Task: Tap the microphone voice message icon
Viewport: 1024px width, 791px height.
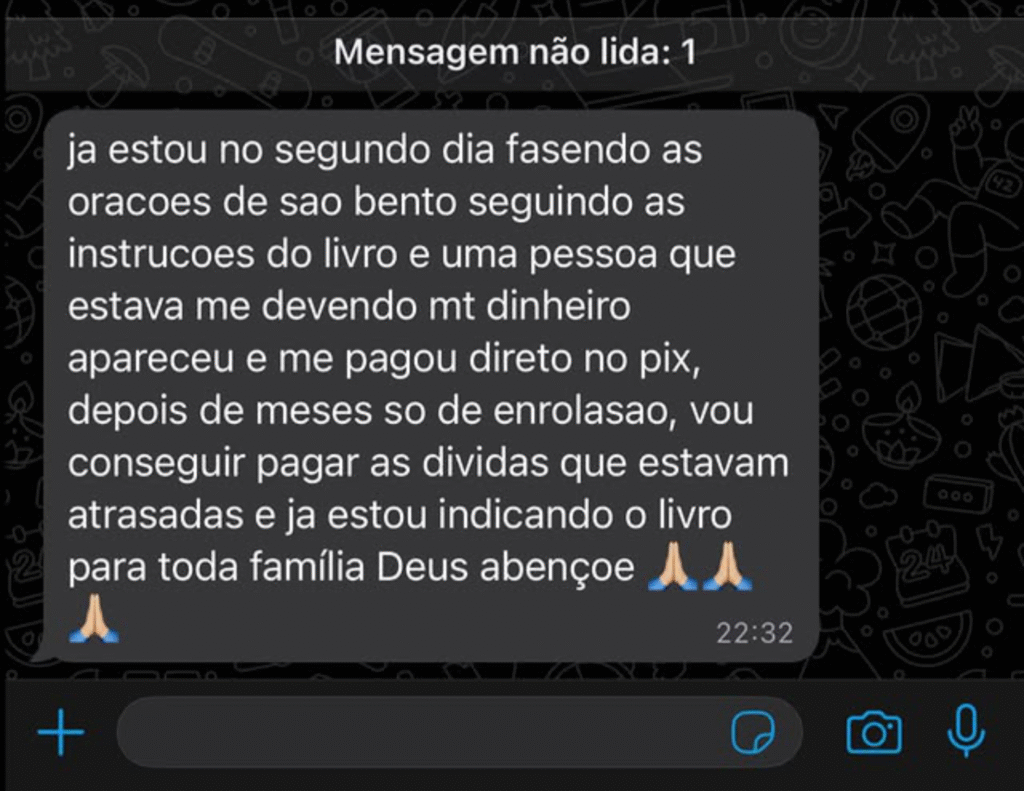Action: (x=965, y=731)
